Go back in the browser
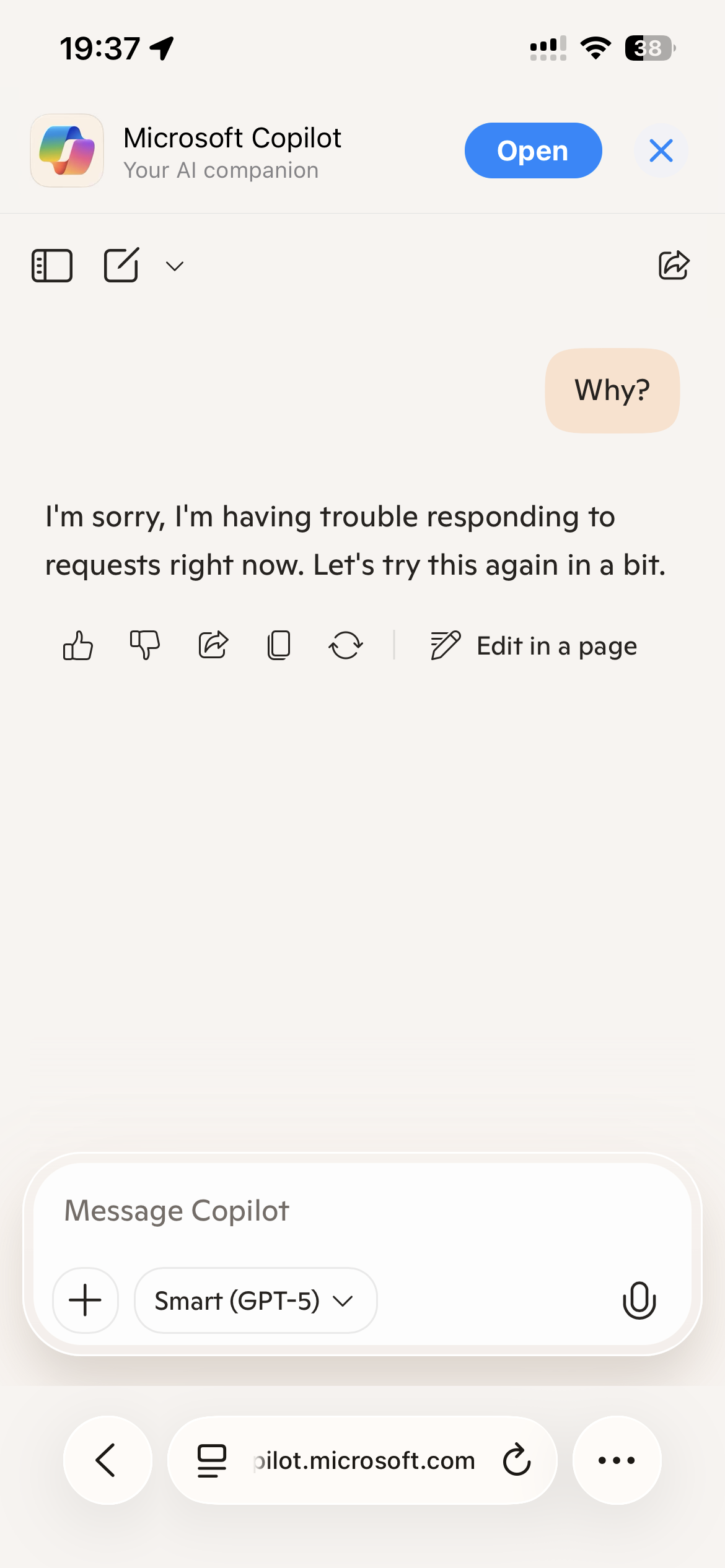Image resolution: width=725 pixels, height=1568 pixels. tap(107, 1460)
